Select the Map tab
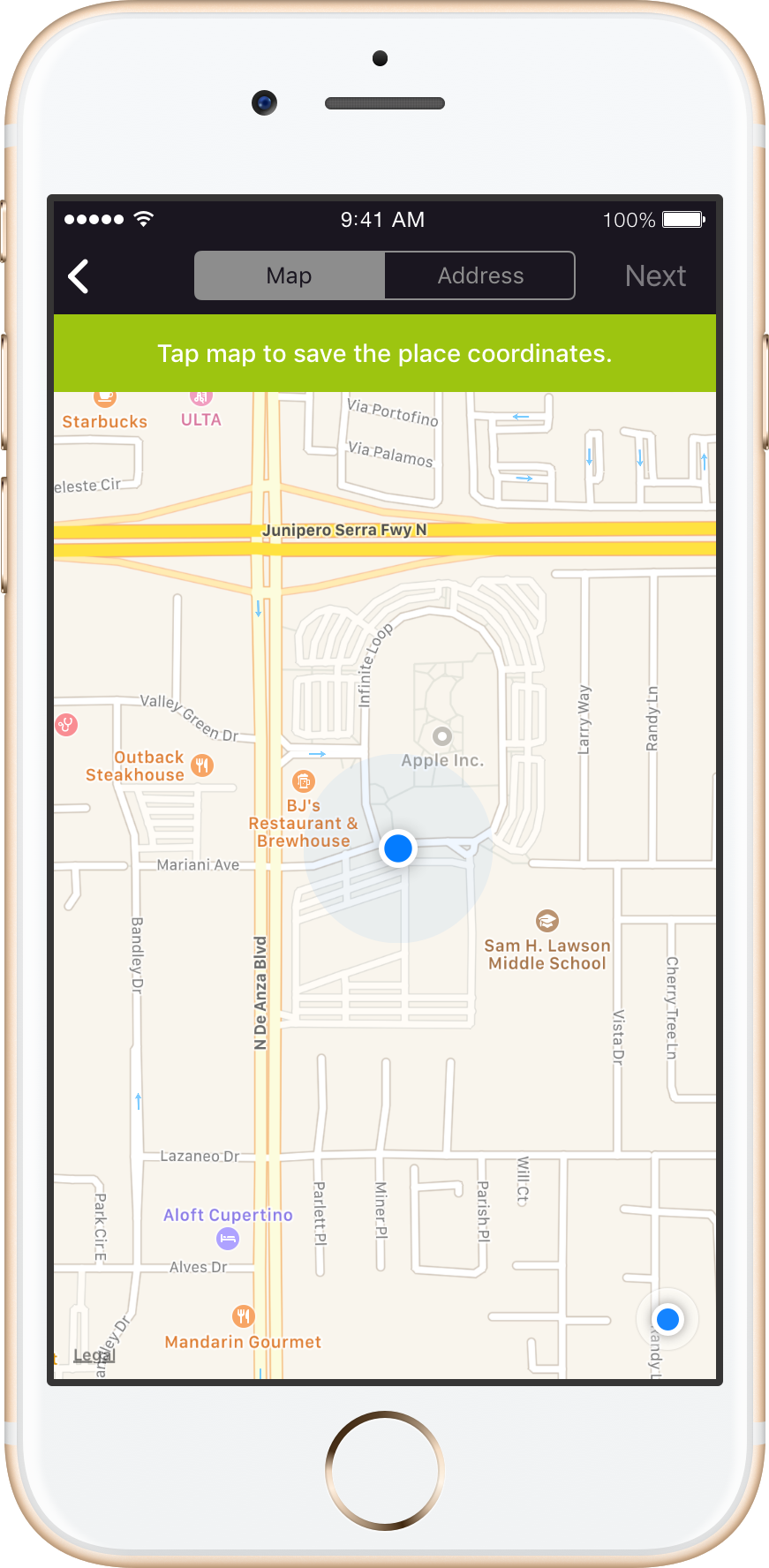 [x=290, y=276]
